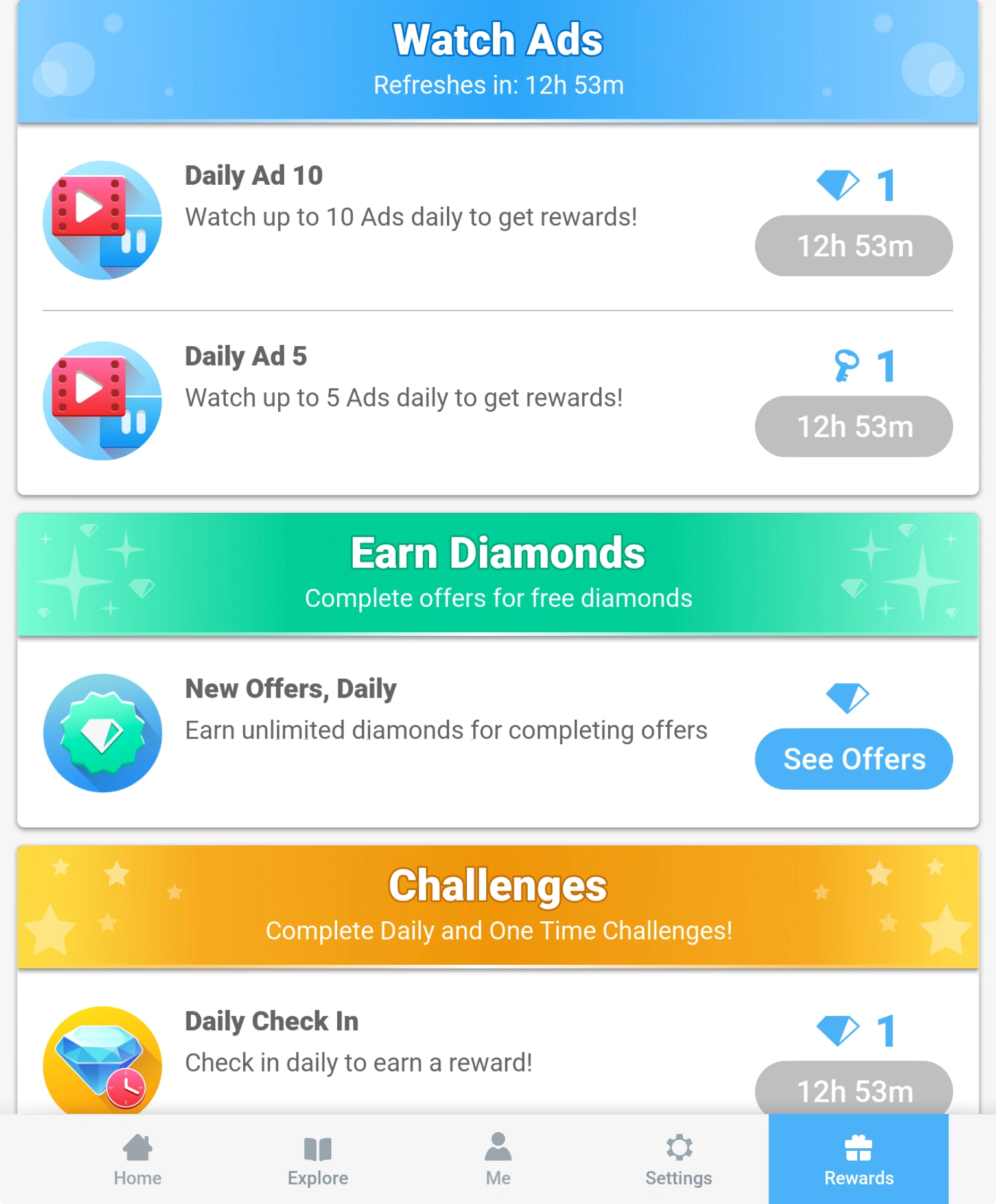Select the Rewards tab

[859, 1159]
